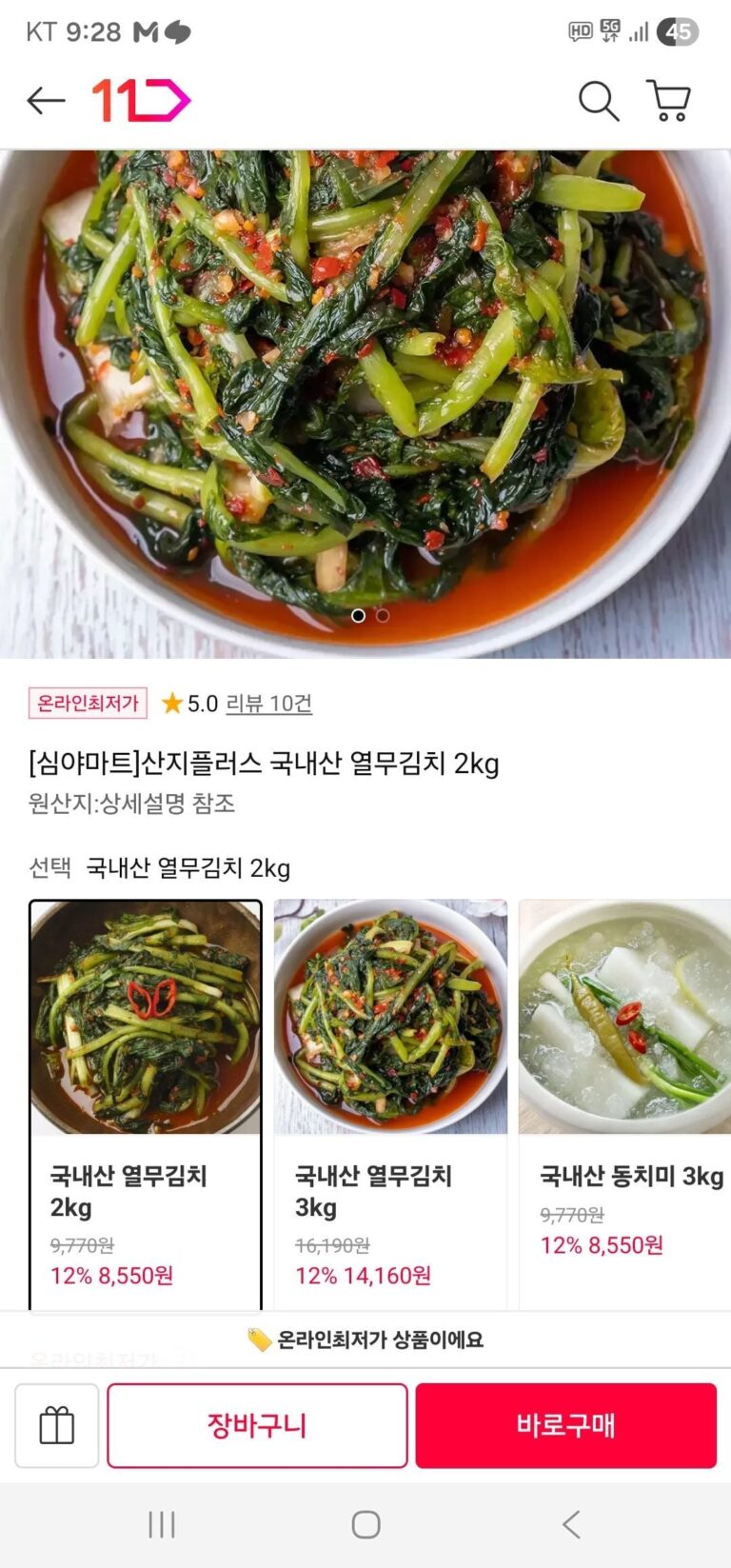
Task: Go back using the app bar arrow
Action: [x=46, y=101]
